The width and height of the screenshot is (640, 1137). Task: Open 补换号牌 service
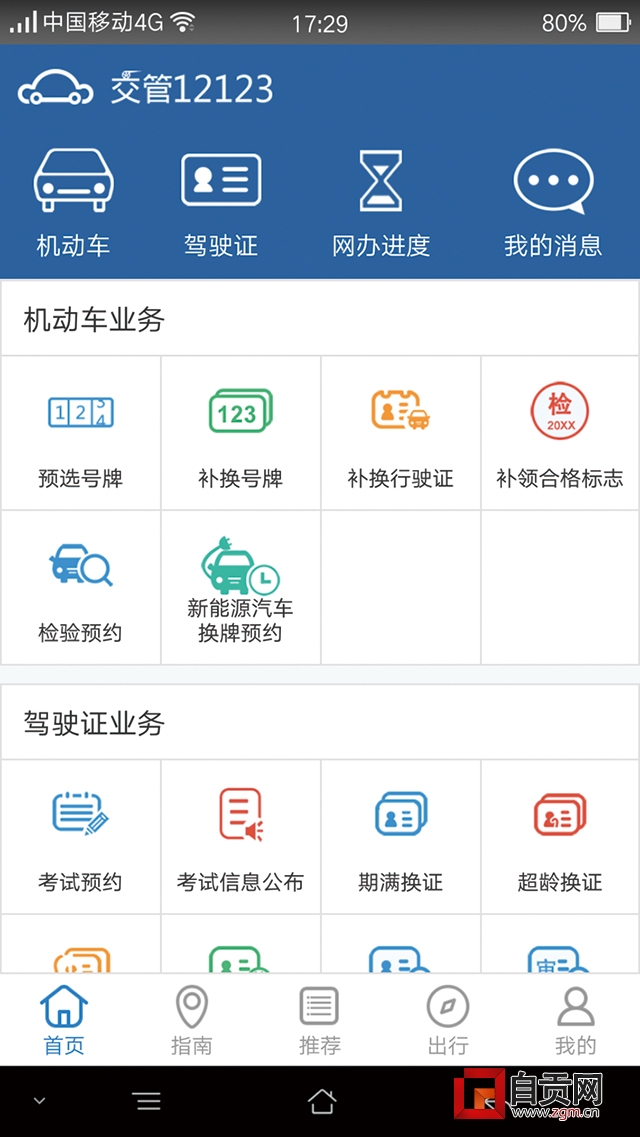click(241, 433)
